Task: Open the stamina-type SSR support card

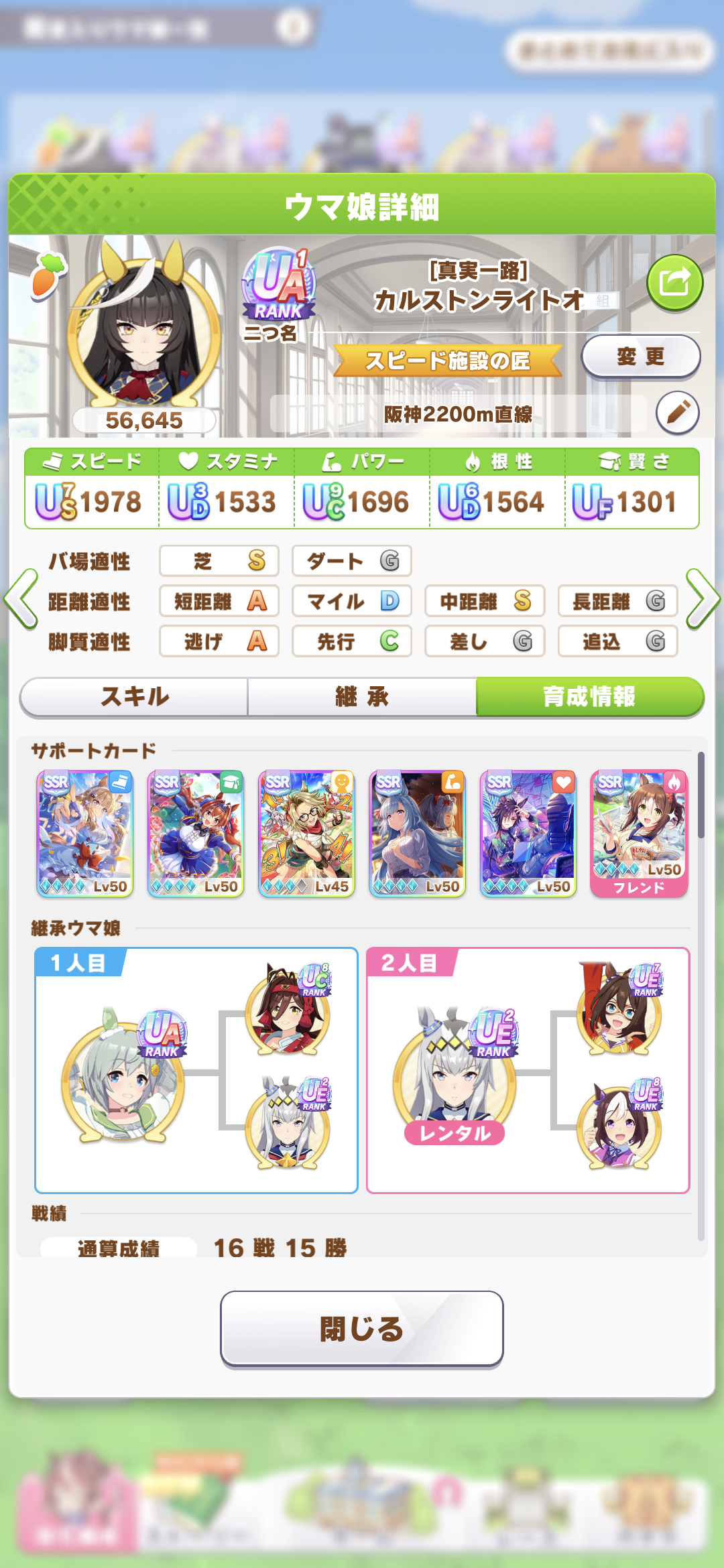Action: click(528, 834)
